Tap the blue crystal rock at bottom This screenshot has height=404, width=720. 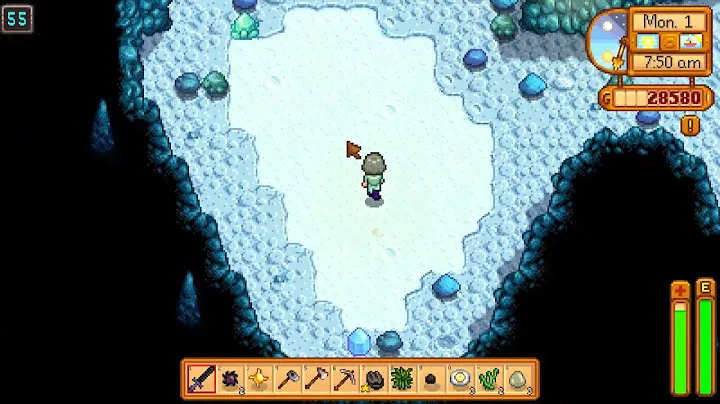358,341
